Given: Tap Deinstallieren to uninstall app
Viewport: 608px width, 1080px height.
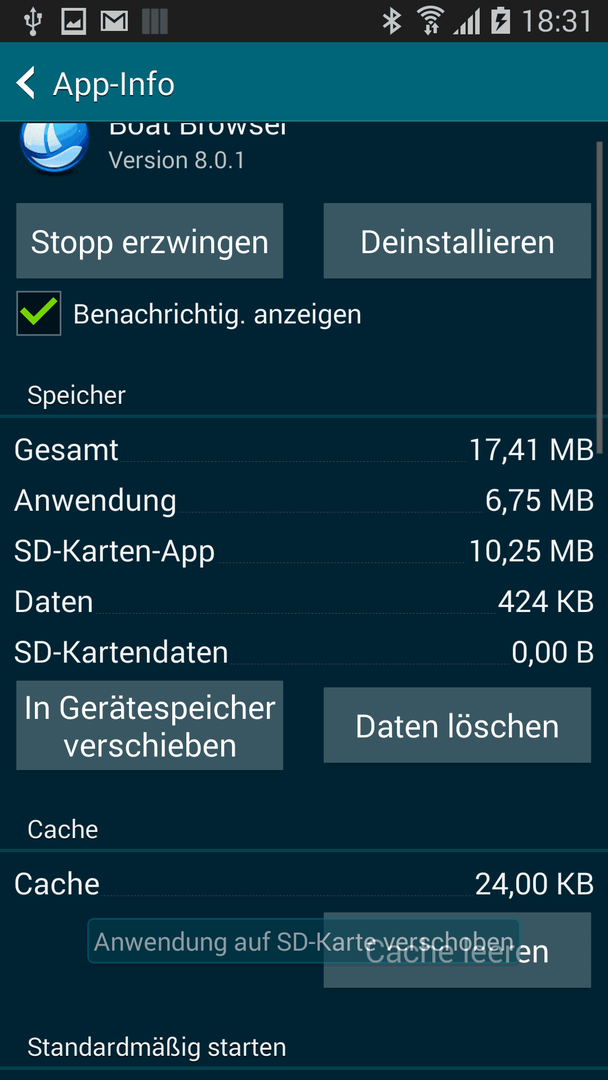Looking at the screenshot, I should [x=457, y=241].
